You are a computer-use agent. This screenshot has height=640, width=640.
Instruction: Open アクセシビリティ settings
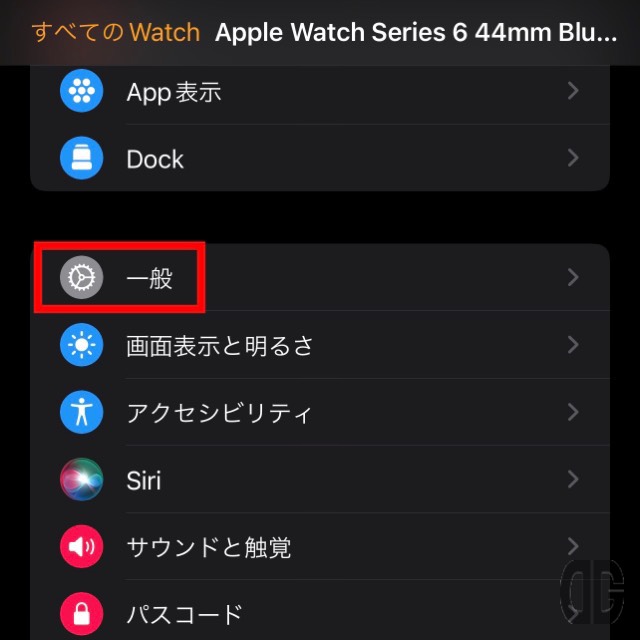(x=320, y=413)
